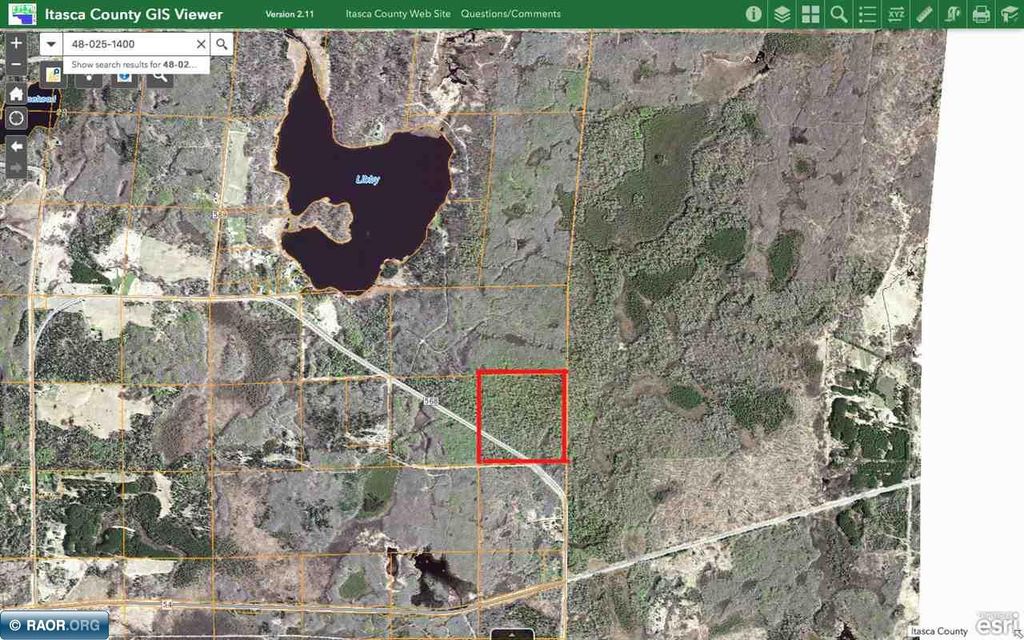Screen dimensions: 1024x640
Task: Print the current map view
Action: (x=981, y=14)
